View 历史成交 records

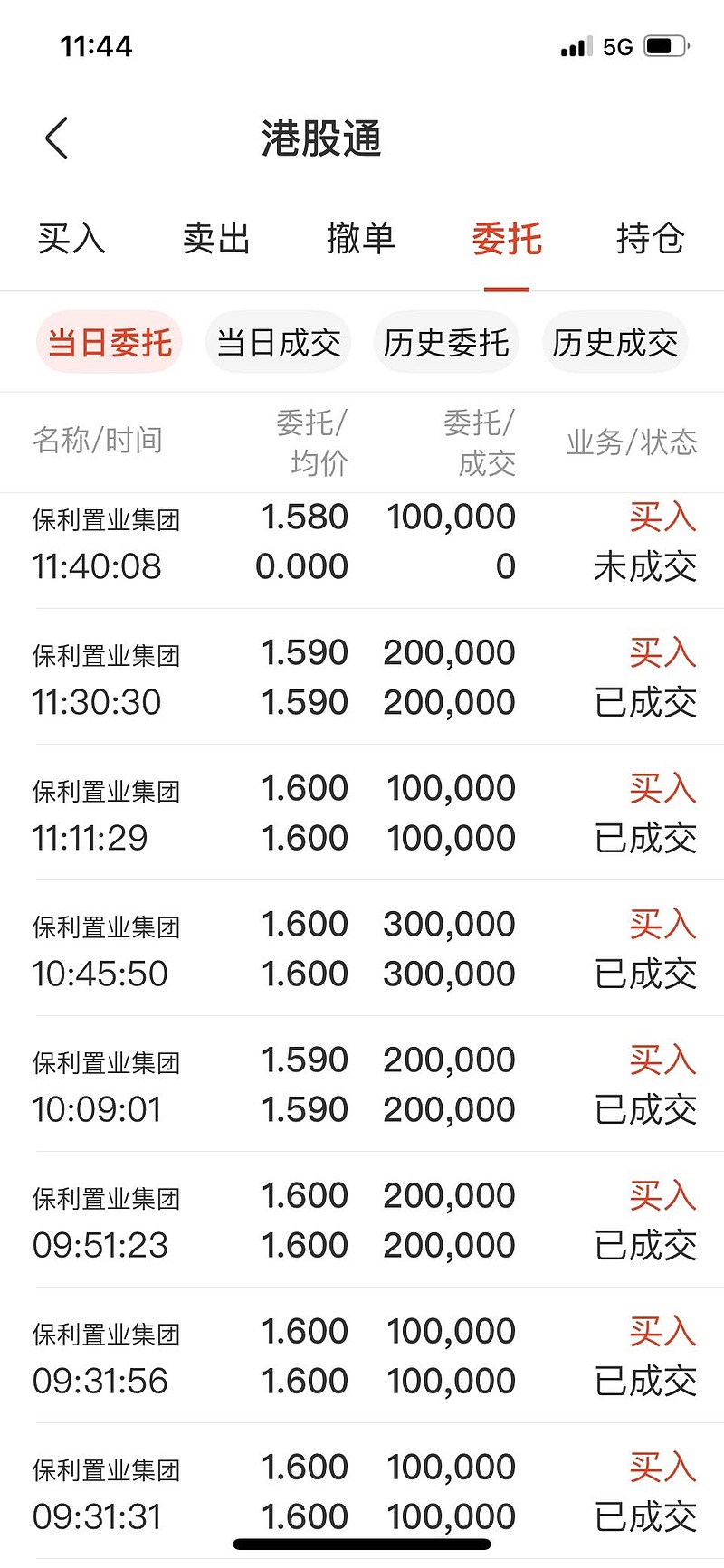615,343
